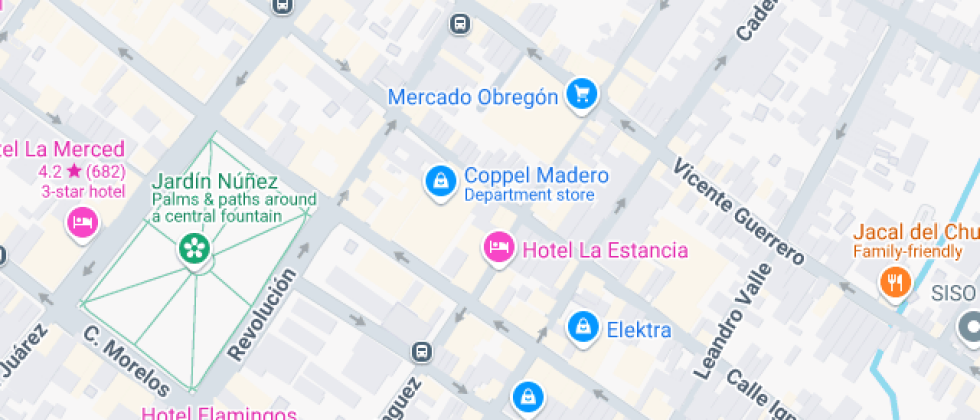Select the Hotel Flamingos label
The height and width of the screenshot is (420, 980).
coord(218,413)
